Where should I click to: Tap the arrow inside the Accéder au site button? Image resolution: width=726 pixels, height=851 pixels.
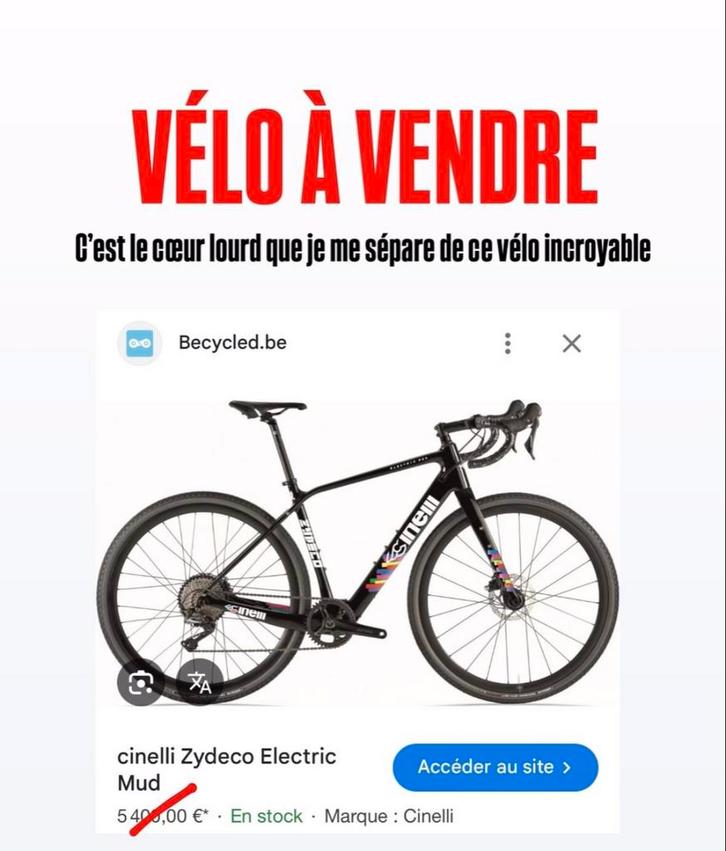click(x=568, y=765)
